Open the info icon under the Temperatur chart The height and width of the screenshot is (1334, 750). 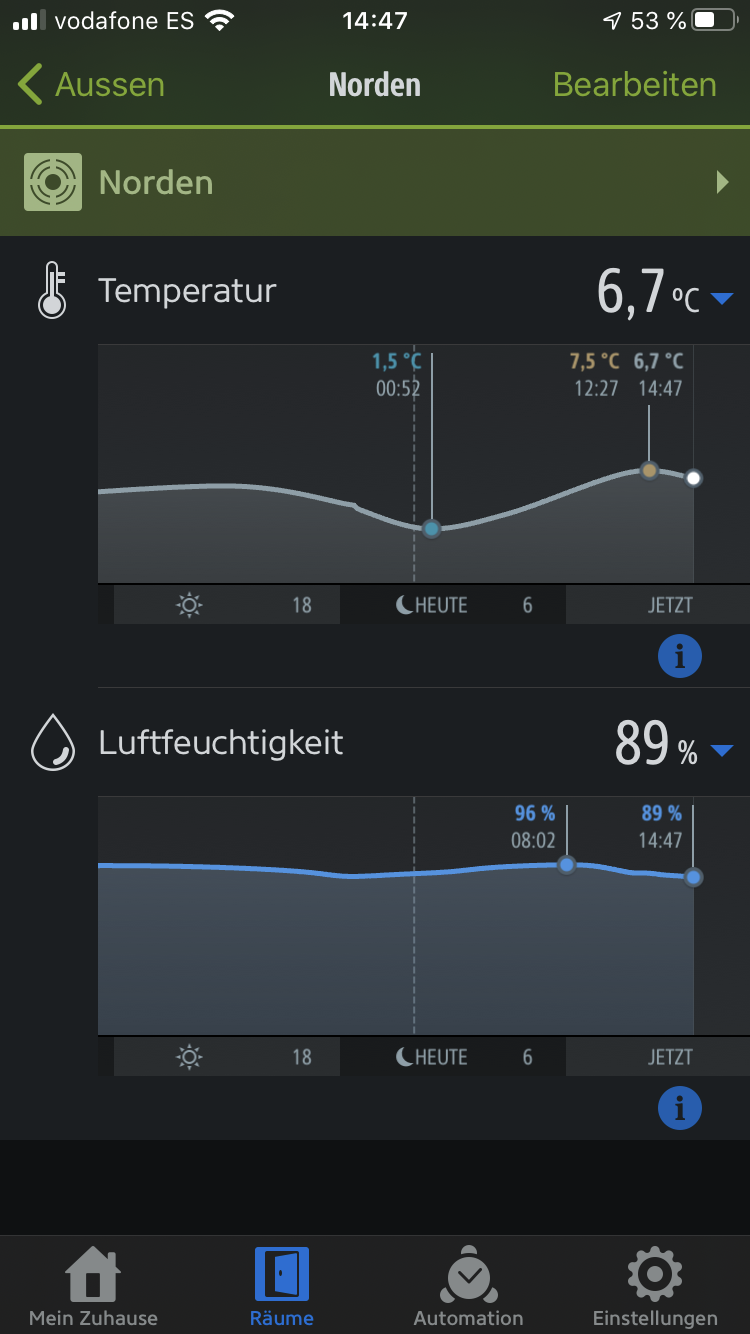(680, 656)
